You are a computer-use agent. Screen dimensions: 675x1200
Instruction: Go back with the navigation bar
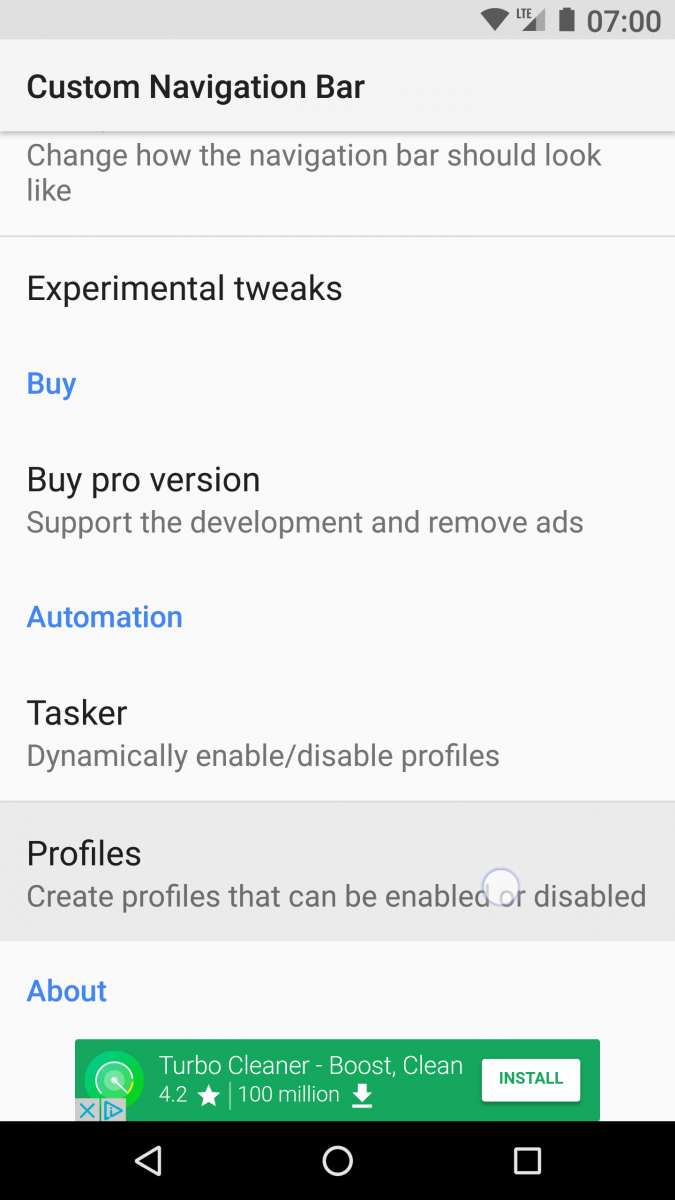coord(148,1160)
